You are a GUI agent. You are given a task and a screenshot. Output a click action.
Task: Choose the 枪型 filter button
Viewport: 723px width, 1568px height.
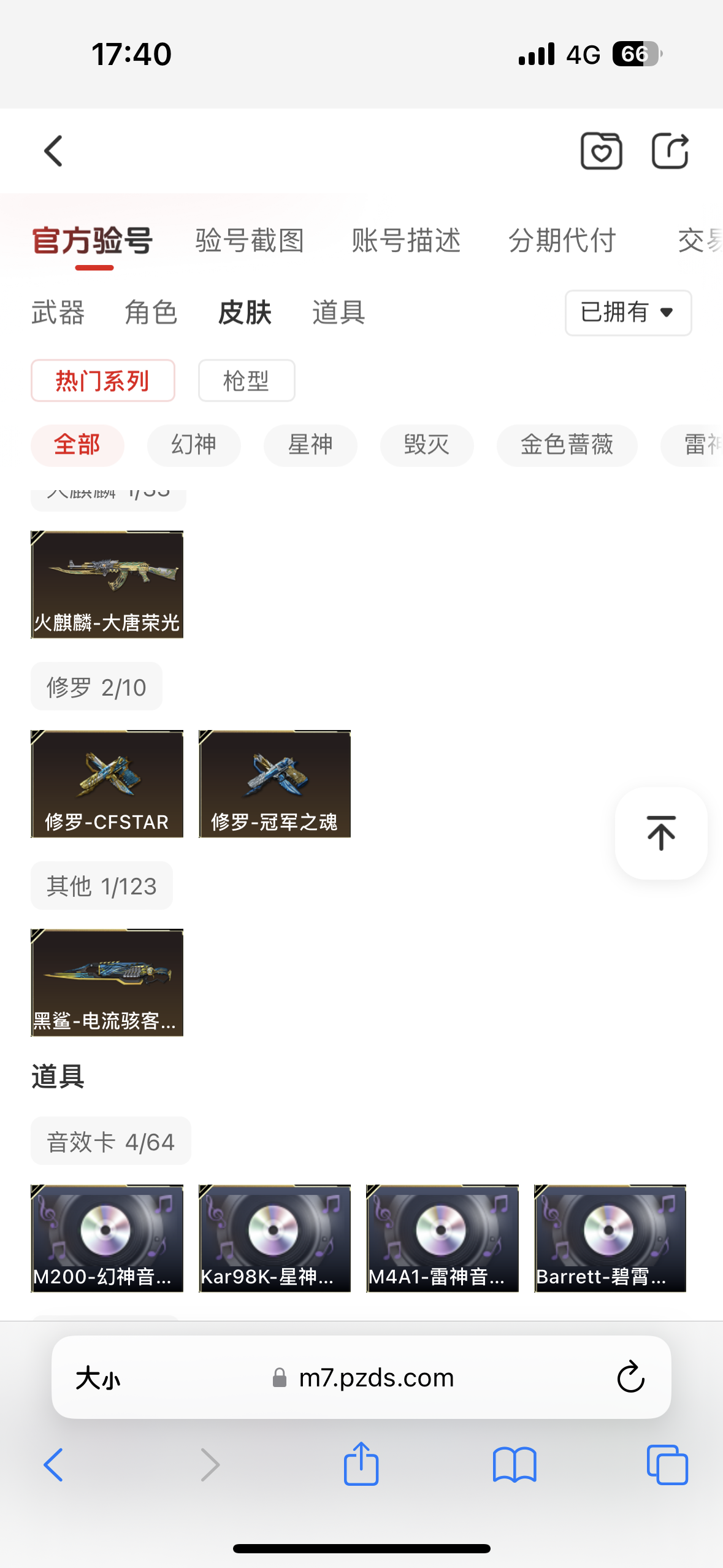(x=246, y=381)
